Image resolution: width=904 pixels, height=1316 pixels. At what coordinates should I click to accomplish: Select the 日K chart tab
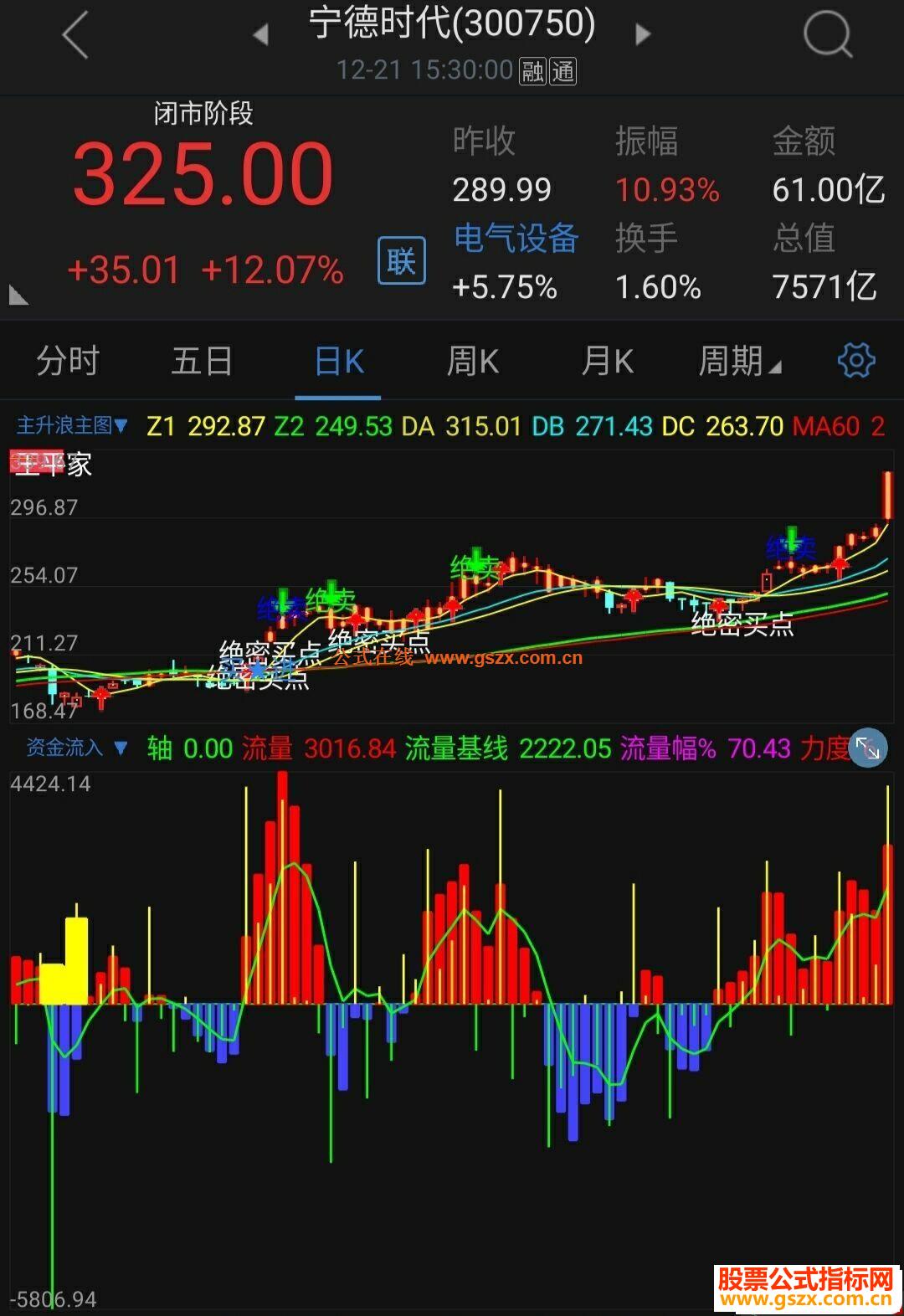click(x=339, y=362)
